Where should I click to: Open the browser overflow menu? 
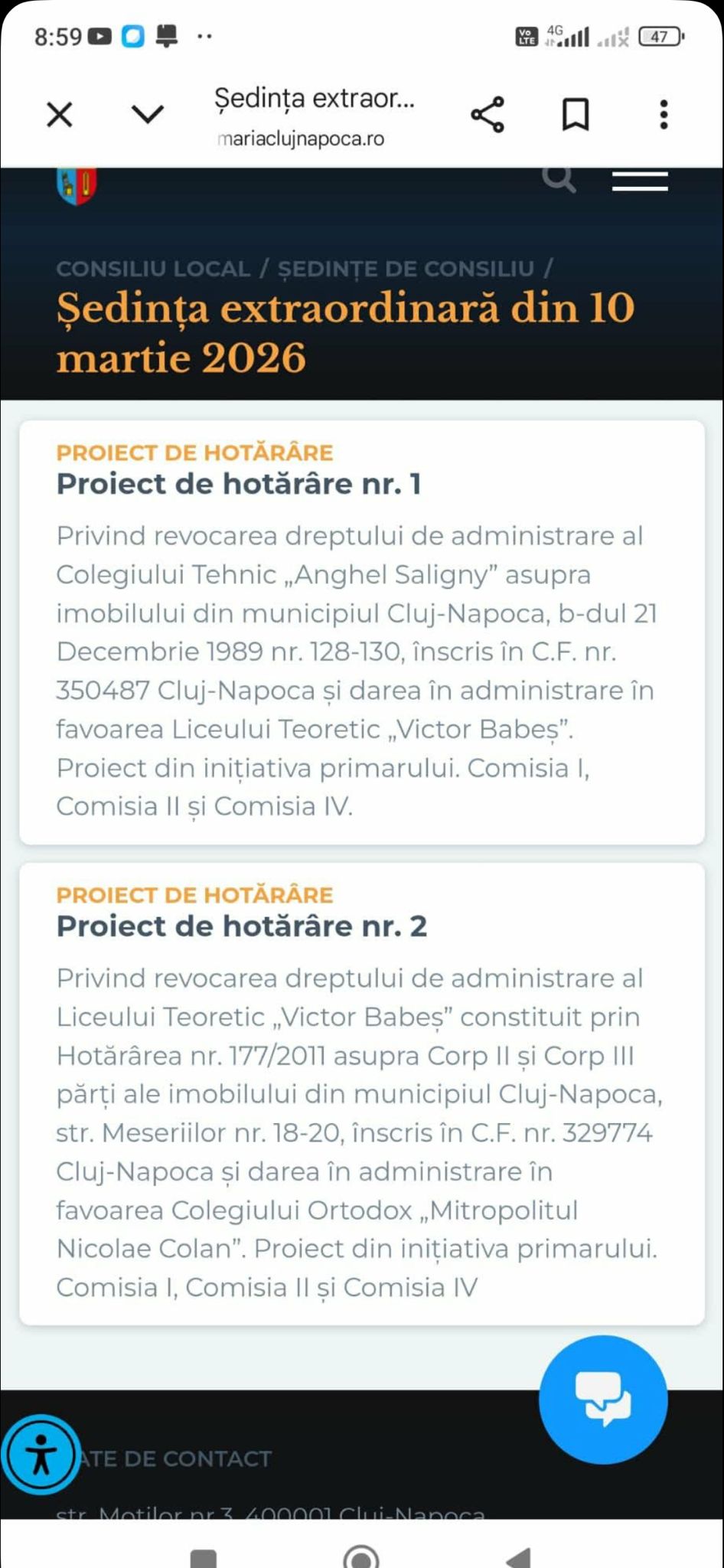click(664, 115)
